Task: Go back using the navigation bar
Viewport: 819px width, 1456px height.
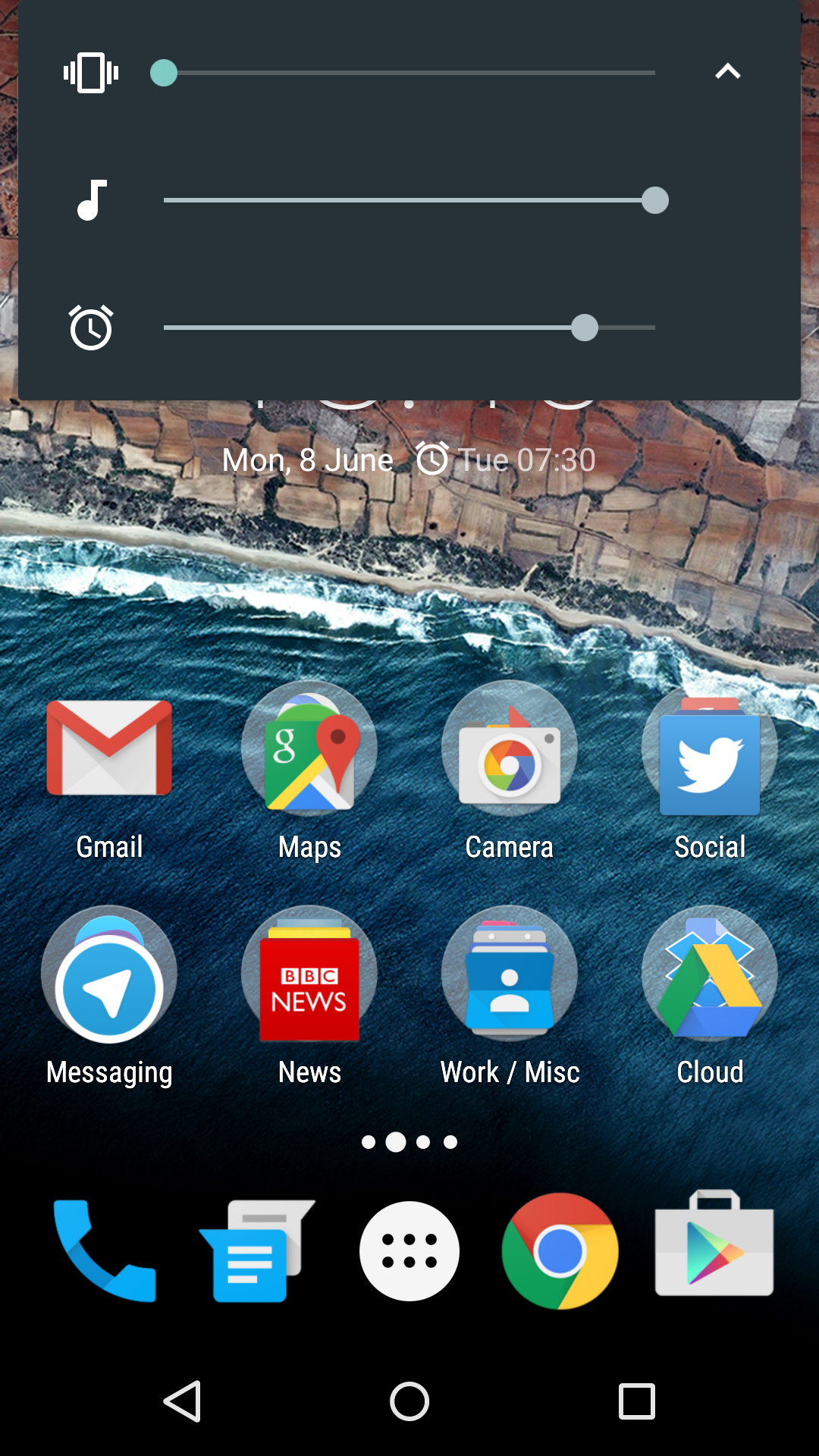Action: pos(182,1401)
